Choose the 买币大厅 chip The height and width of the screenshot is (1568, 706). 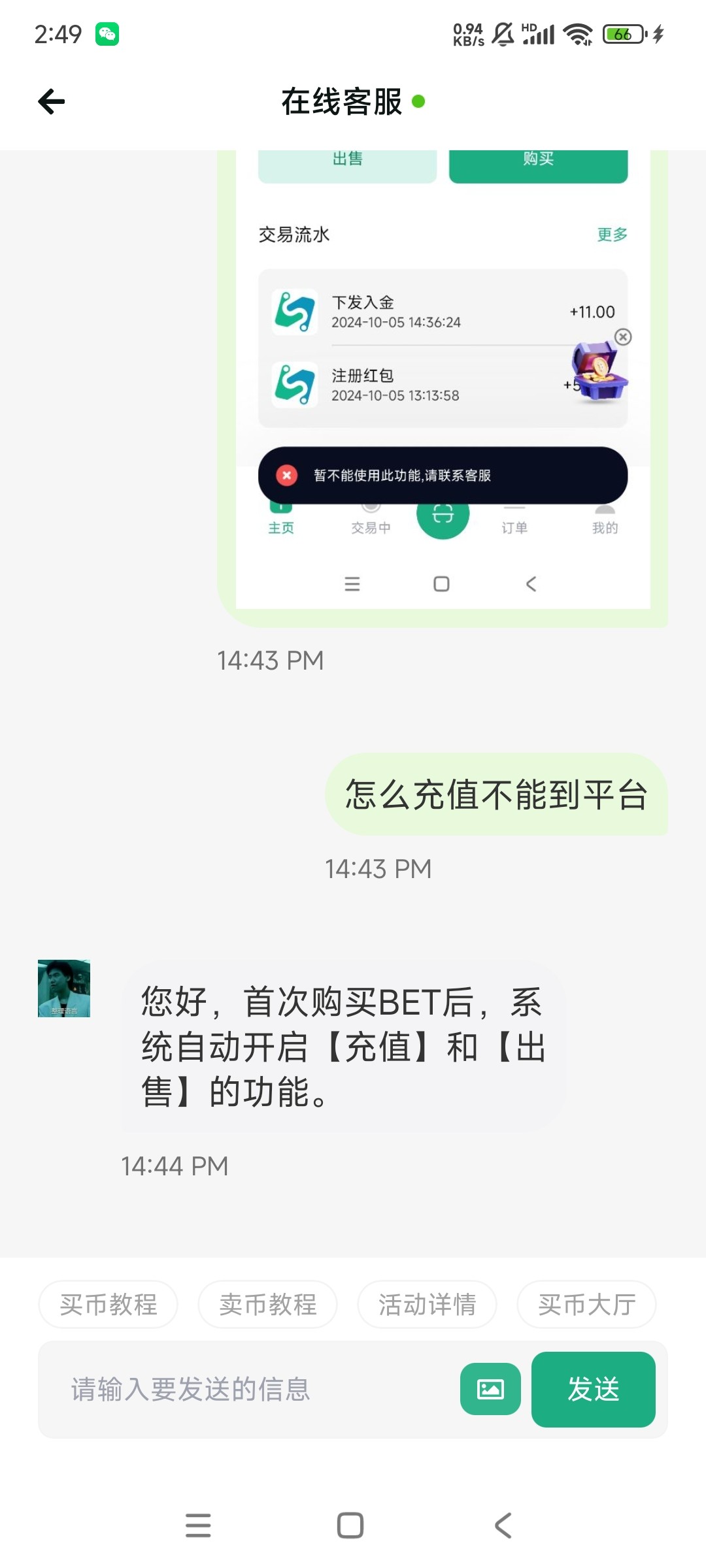[586, 1305]
